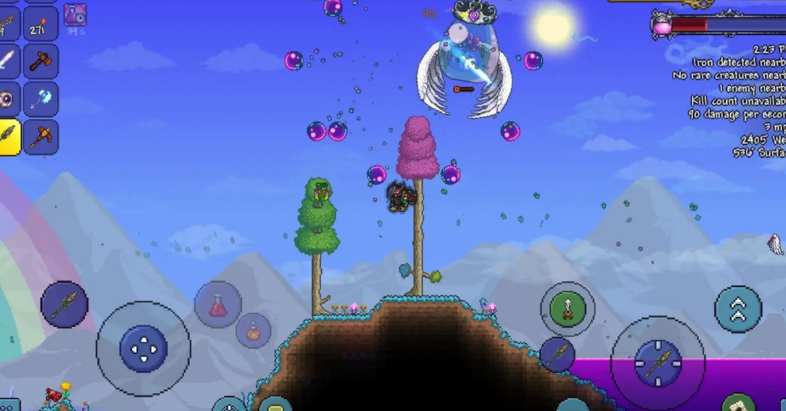Tap the aim and attack joystick
Image resolution: width=786 pixels, height=411 pixels.
pyautogui.click(x=657, y=362)
